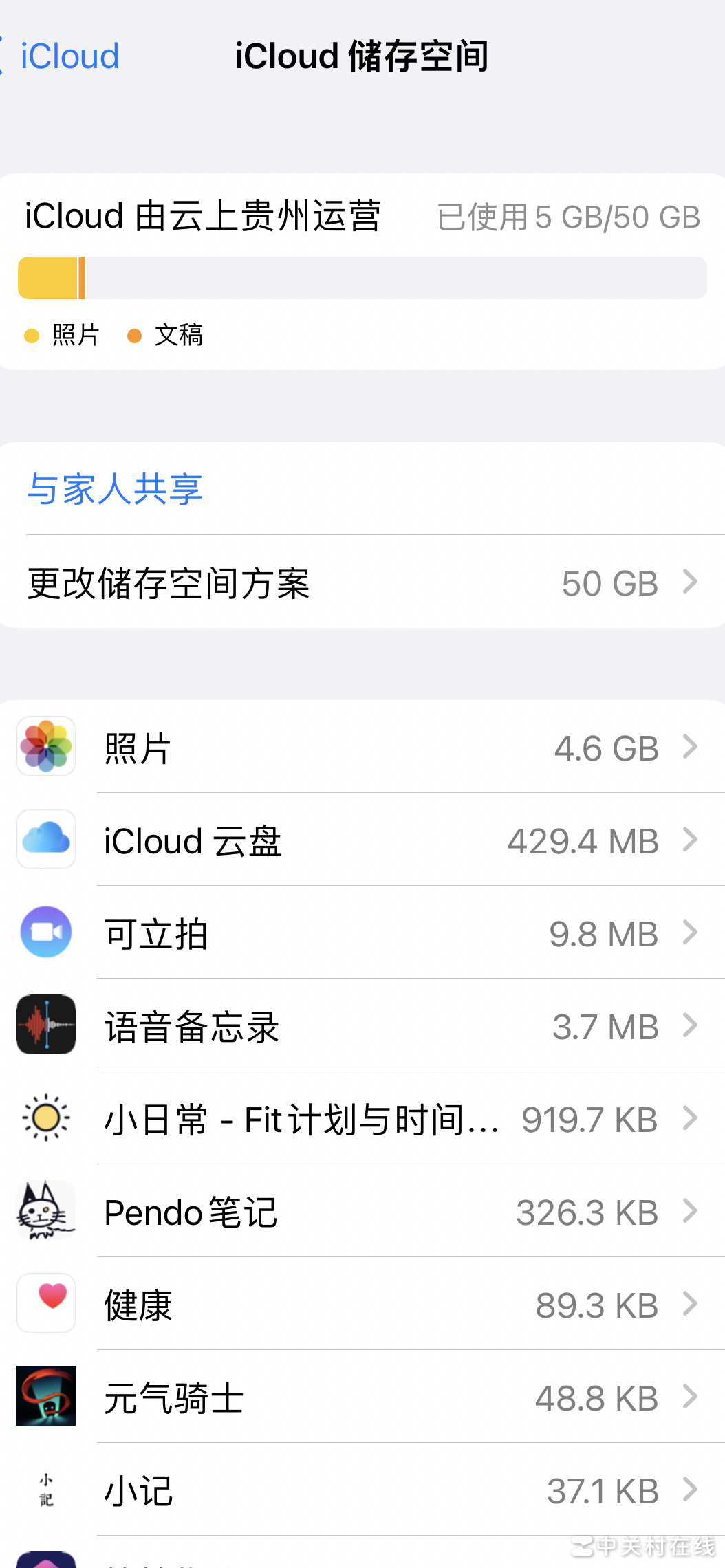Select the Pendo笔记 cat icon
725x1568 pixels.
click(45, 1211)
